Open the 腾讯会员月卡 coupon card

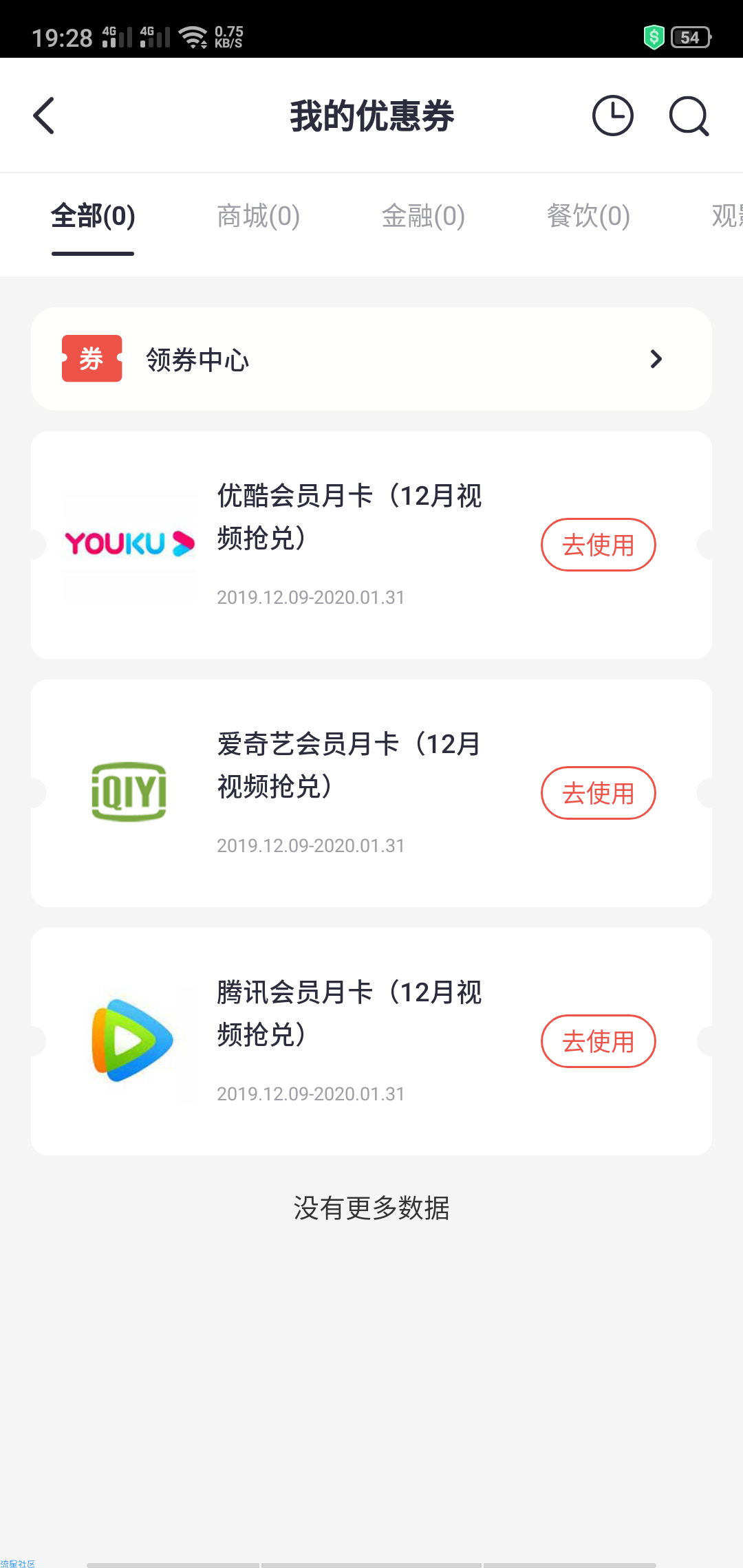point(371,1042)
